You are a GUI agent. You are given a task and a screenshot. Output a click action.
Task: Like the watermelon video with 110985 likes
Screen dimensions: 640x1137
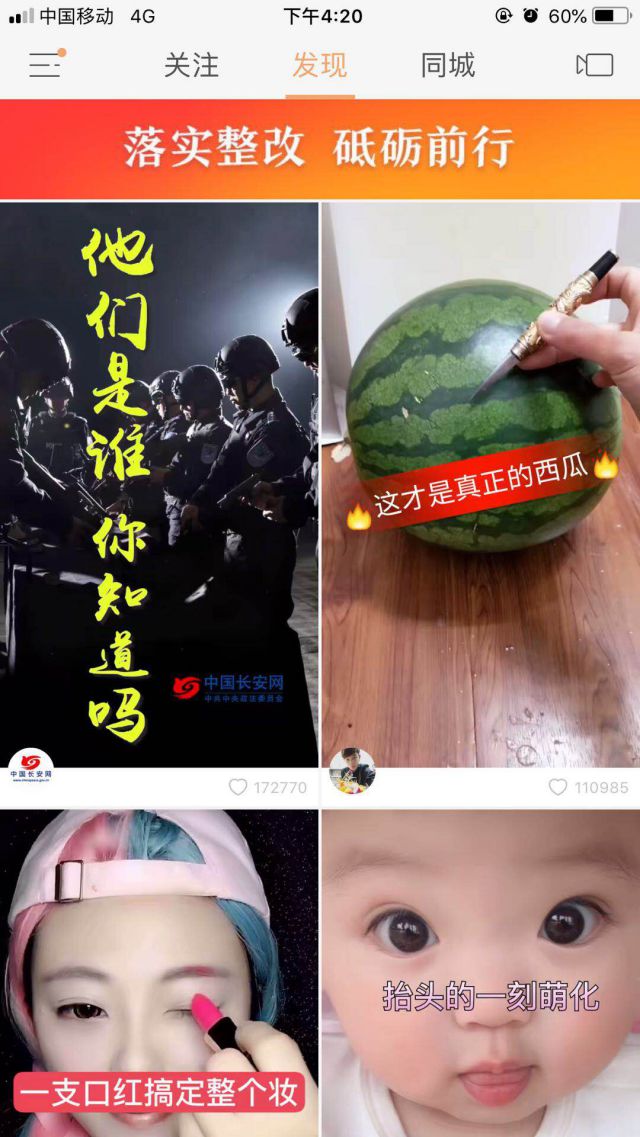558,787
